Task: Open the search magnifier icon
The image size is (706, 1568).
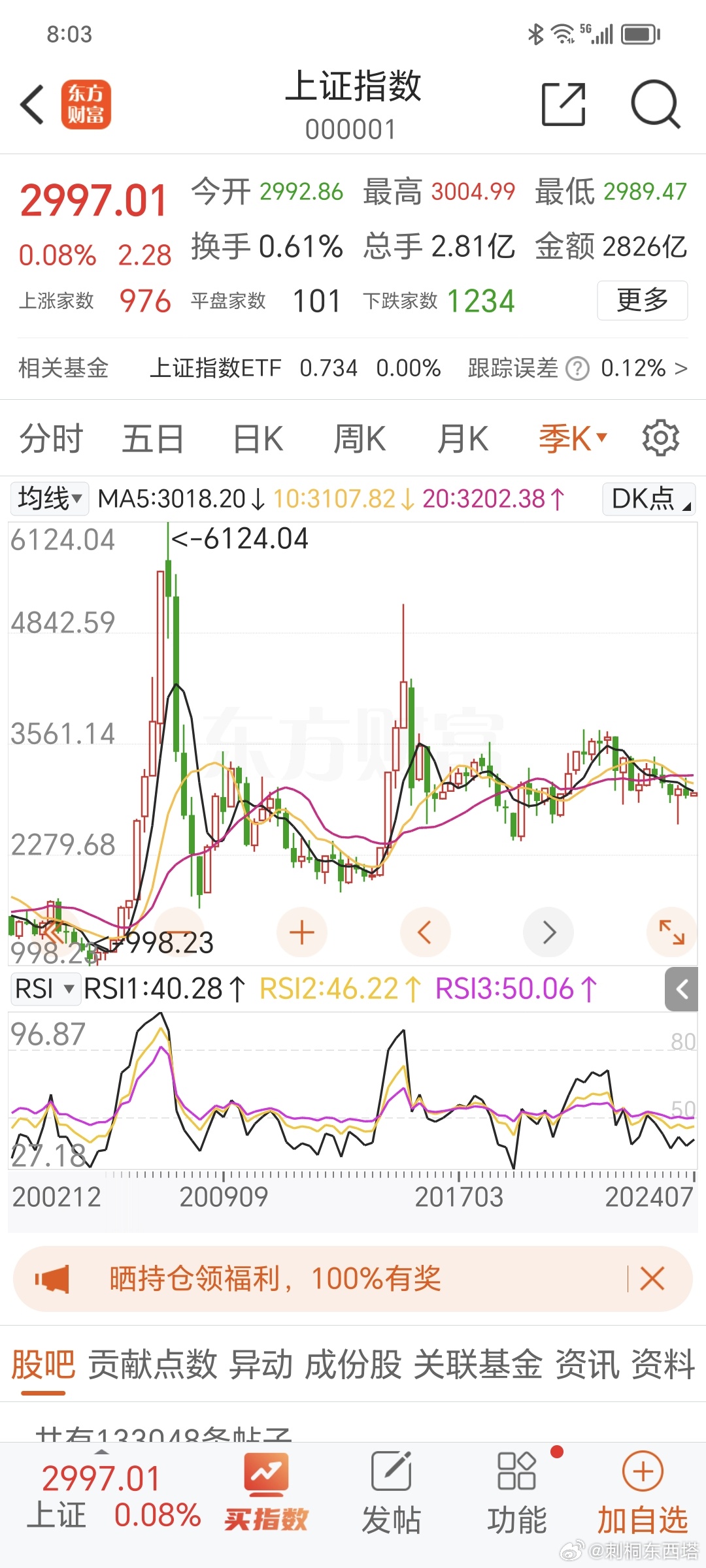Action: (x=656, y=105)
